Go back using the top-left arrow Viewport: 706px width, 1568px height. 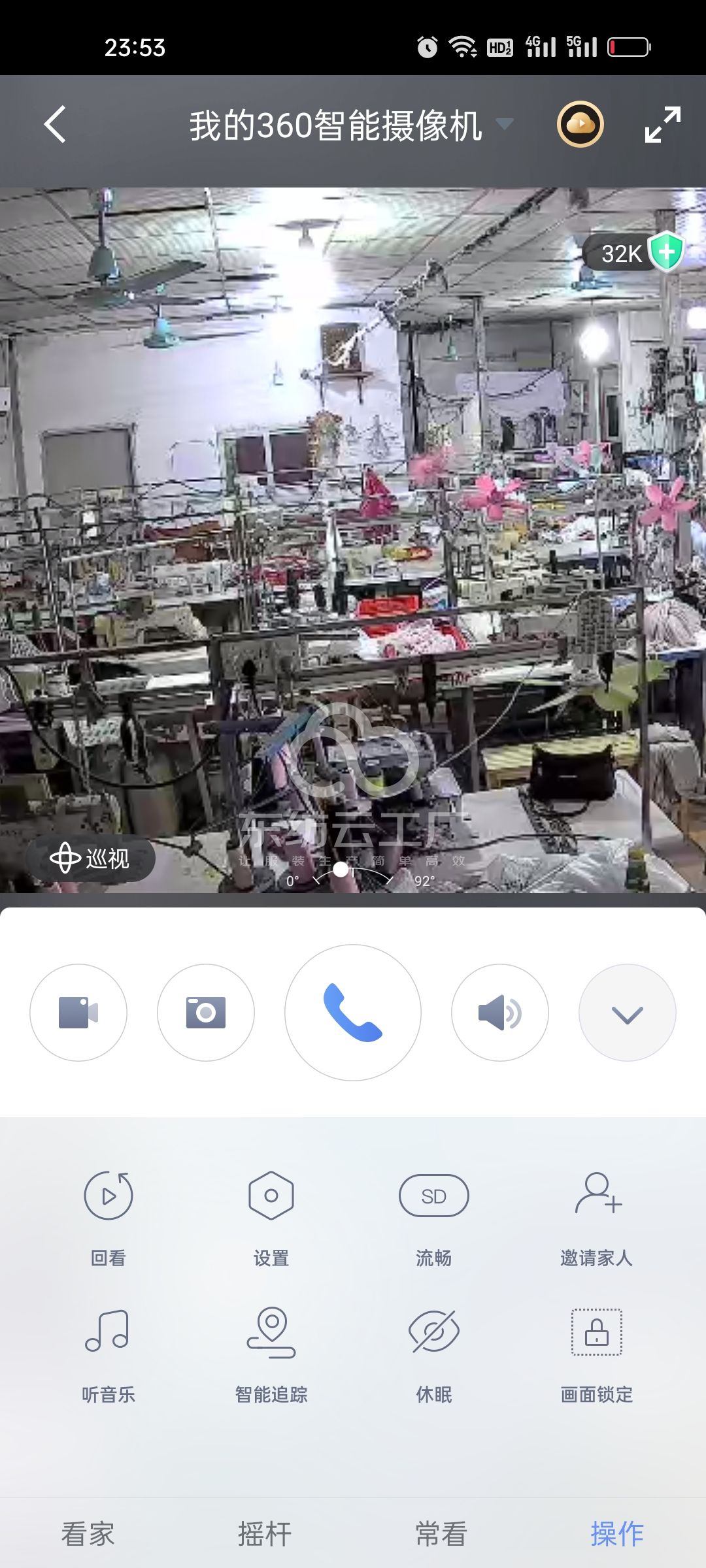(56, 124)
